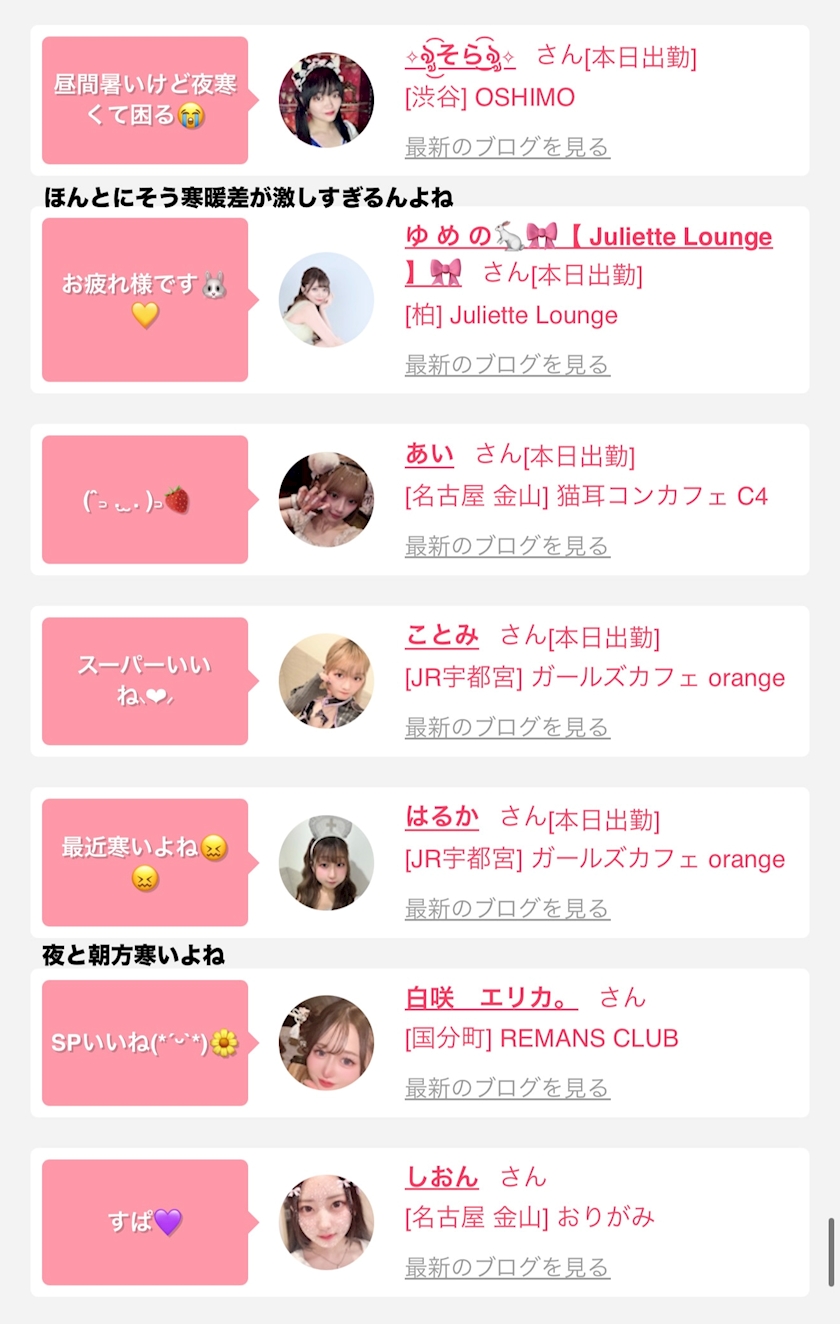Tap はるか's round profile photo
This screenshot has height=1324, width=840.
point(326,862)
